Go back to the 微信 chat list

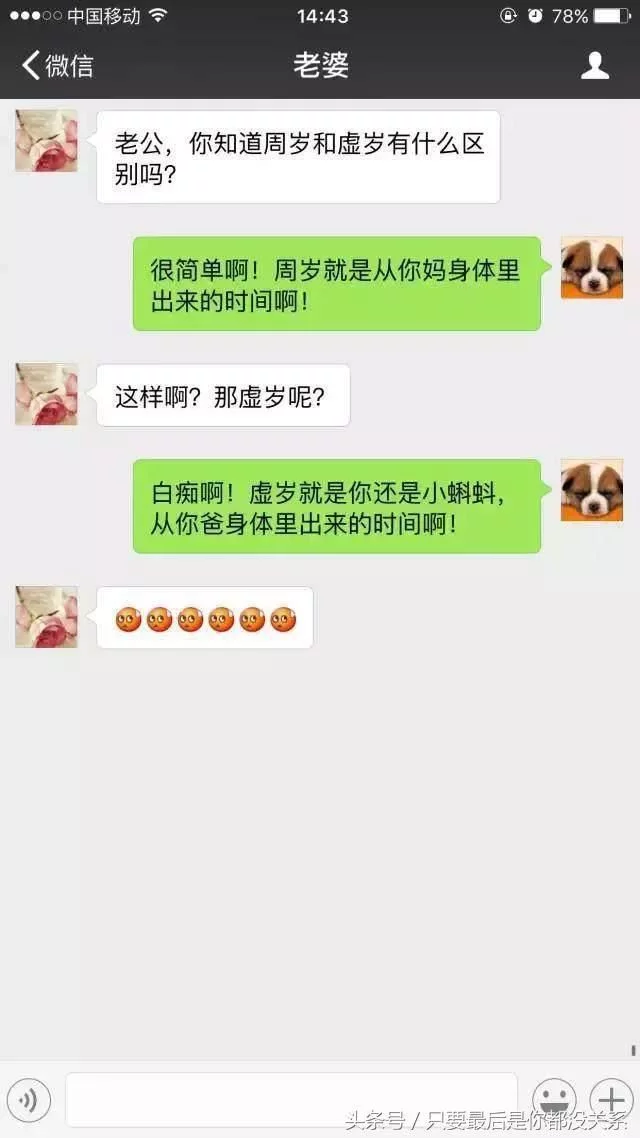click(x=57, y=66)
